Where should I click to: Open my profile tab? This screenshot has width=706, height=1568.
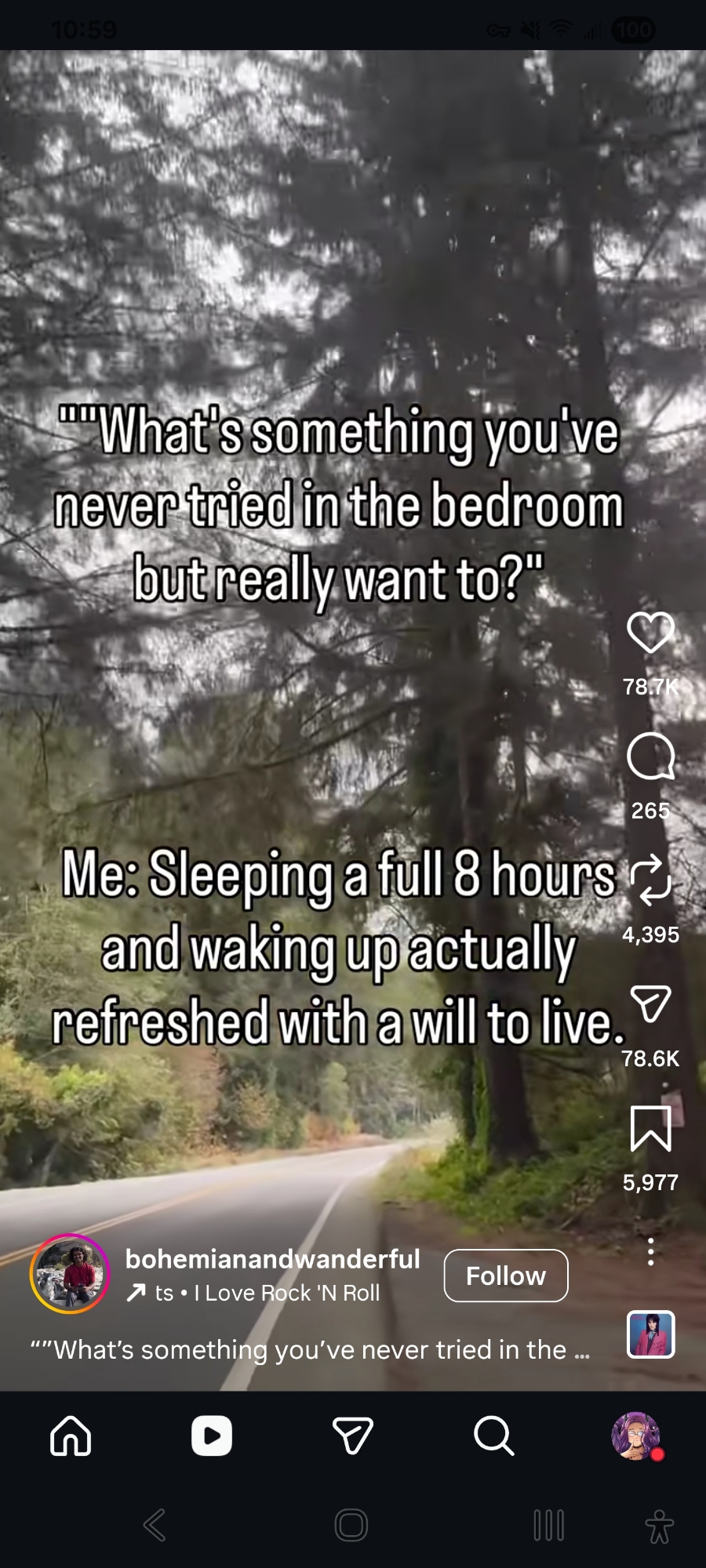coord(635,1436)
